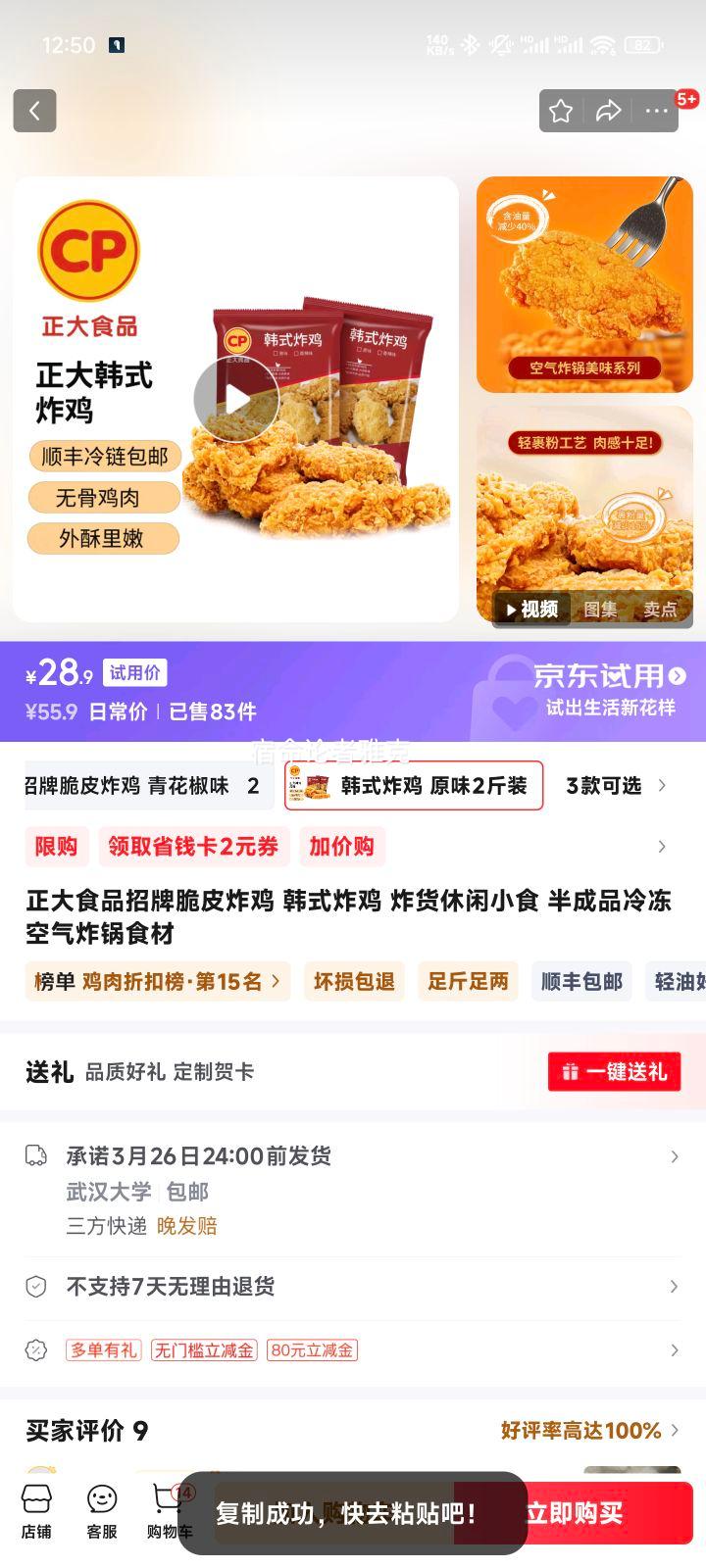This screenshot has width=706, height=1568.
Task: Open the 购物车 shopping cart icon
Action: [x=167, y=1509]
